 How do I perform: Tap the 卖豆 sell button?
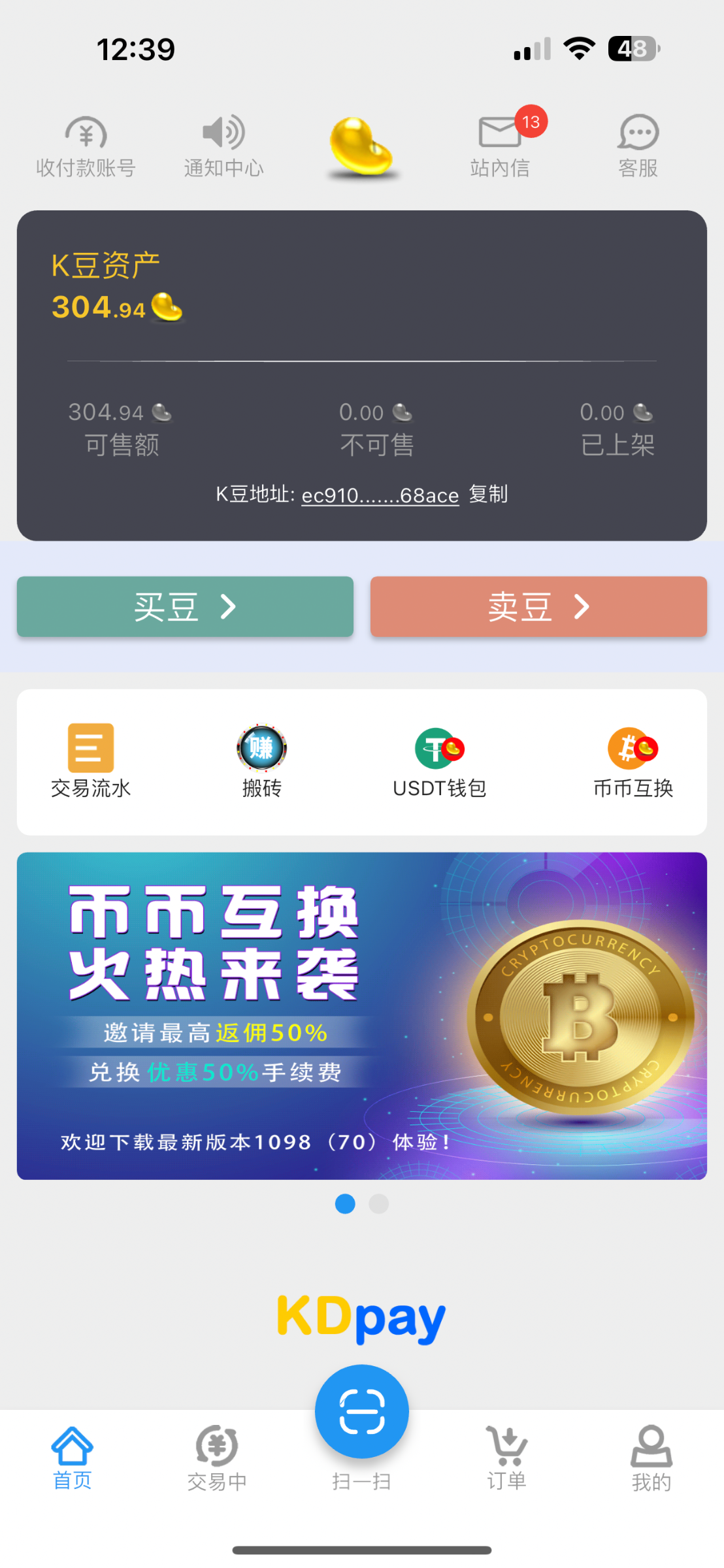(538, 606)
